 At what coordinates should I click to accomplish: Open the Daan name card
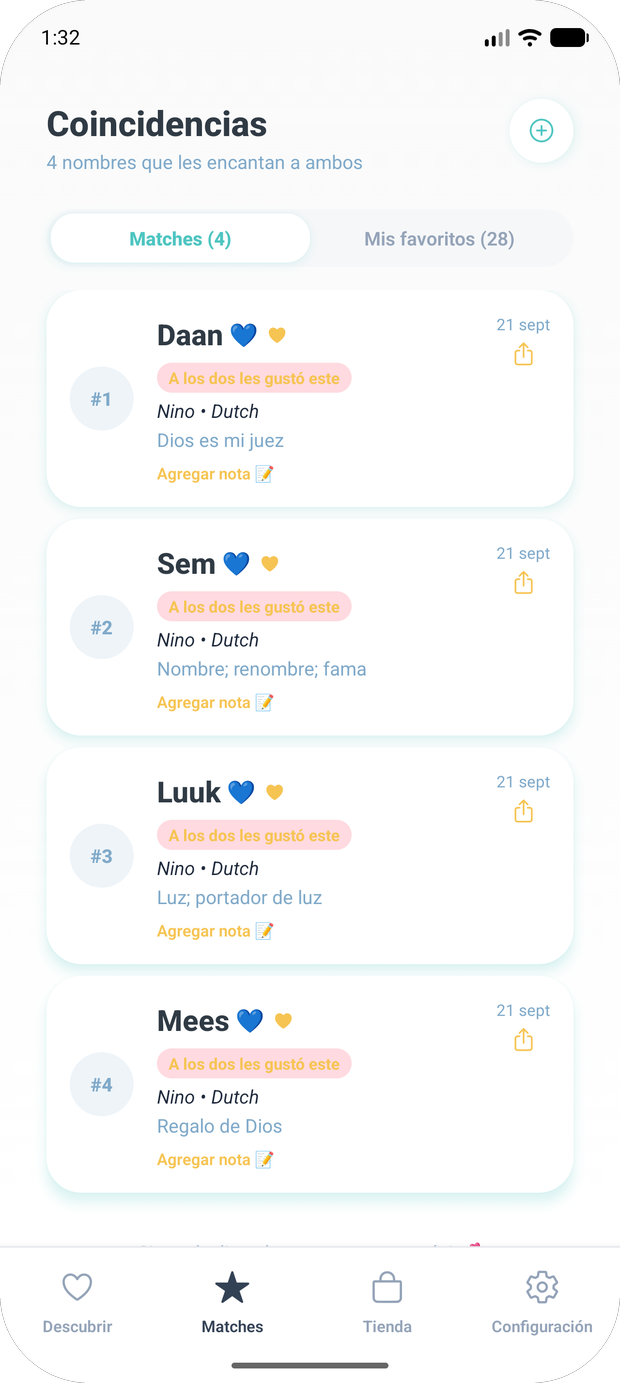(310, 399)
